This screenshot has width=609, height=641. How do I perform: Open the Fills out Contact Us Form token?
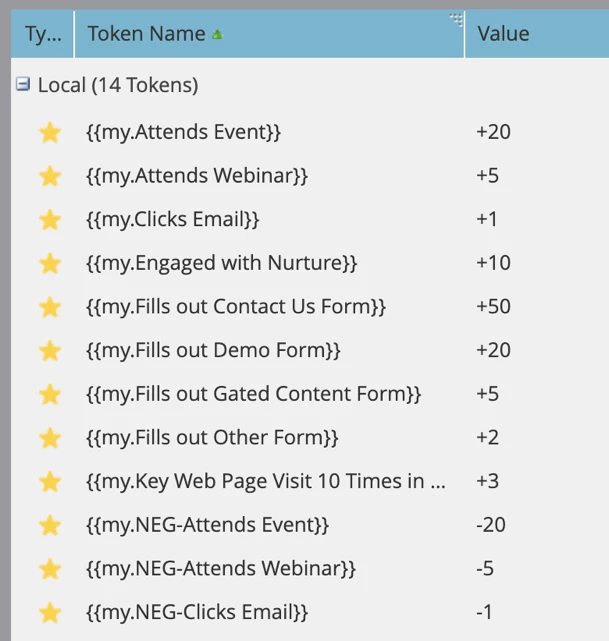coord(236,306)
